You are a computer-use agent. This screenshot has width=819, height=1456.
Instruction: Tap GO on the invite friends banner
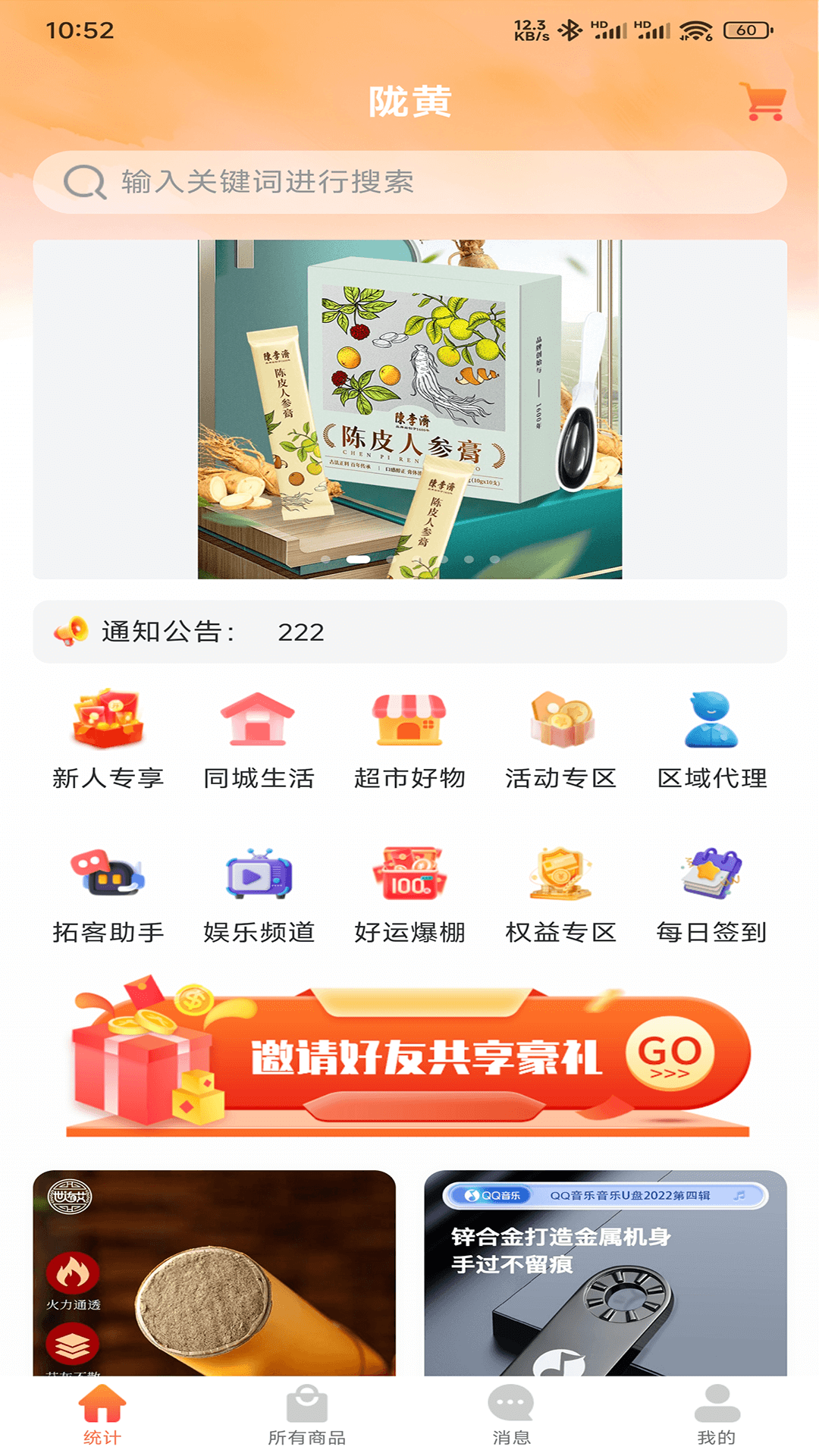click(x=670, y=1054)
